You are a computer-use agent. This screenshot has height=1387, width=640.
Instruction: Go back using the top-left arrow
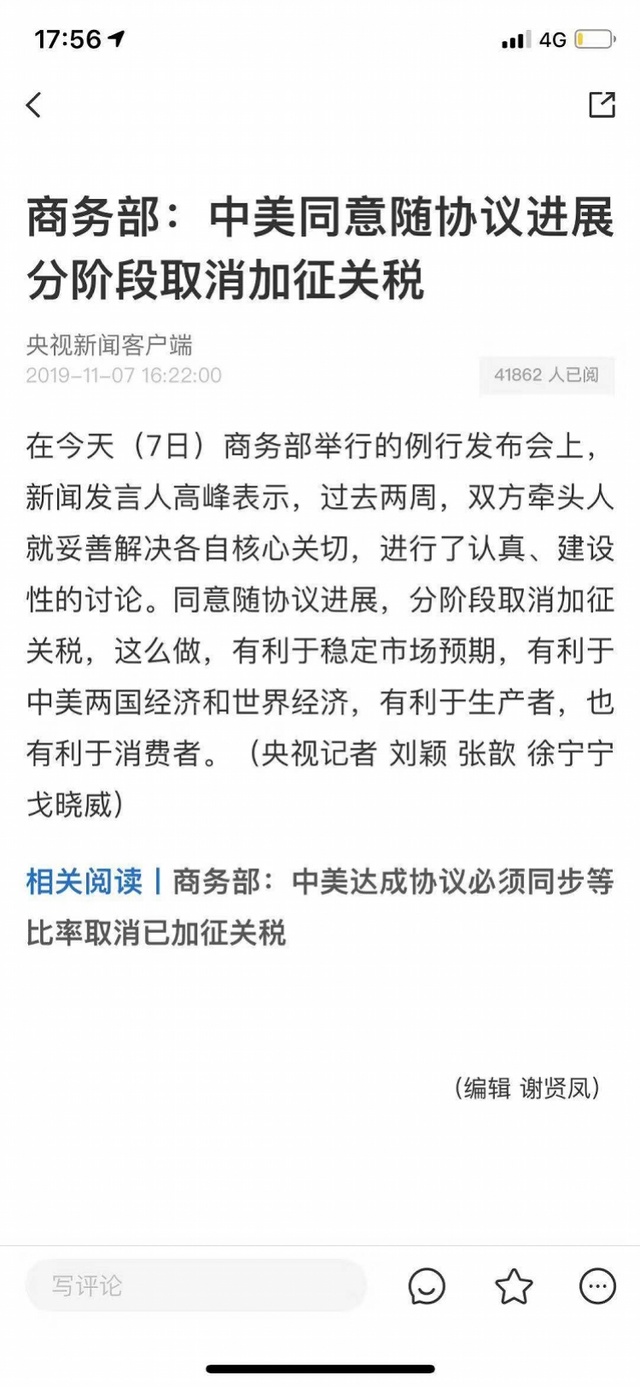[x=34, y=104]
